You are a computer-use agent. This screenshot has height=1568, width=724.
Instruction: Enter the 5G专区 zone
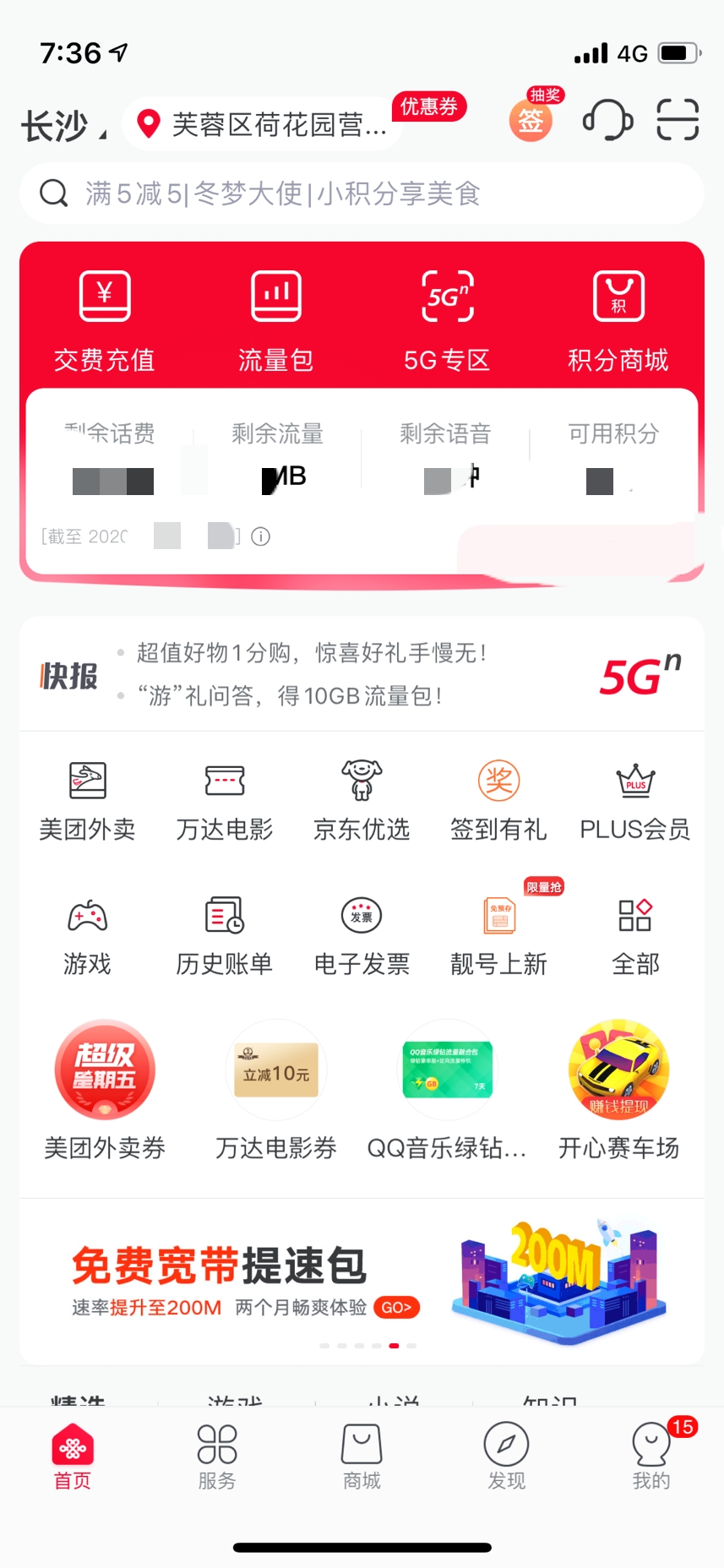447,317
